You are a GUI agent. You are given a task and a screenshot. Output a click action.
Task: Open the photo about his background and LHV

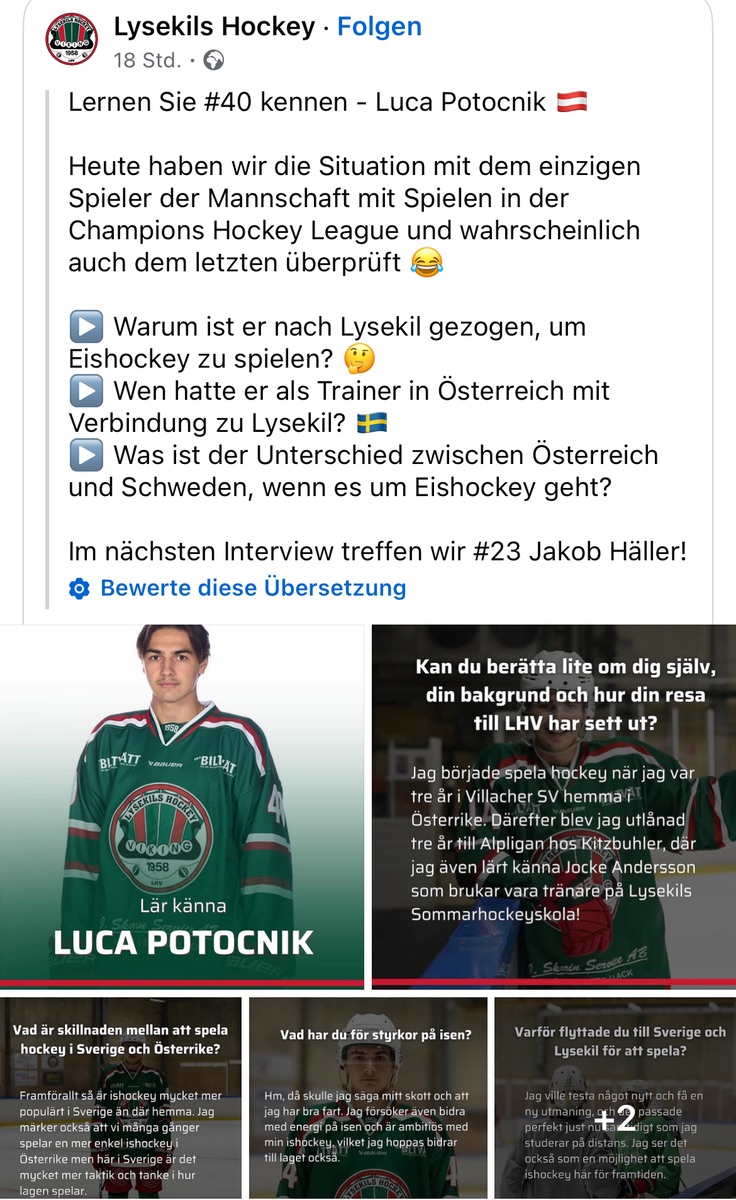553,805
